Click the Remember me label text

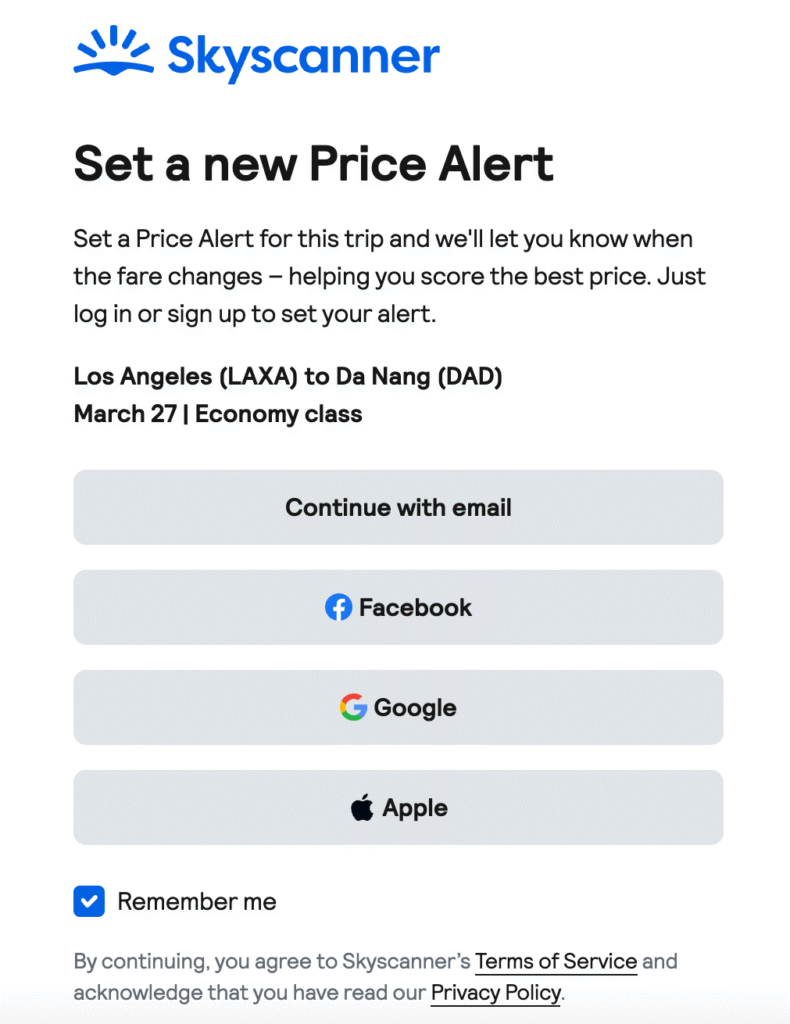(x=197, y=901)
